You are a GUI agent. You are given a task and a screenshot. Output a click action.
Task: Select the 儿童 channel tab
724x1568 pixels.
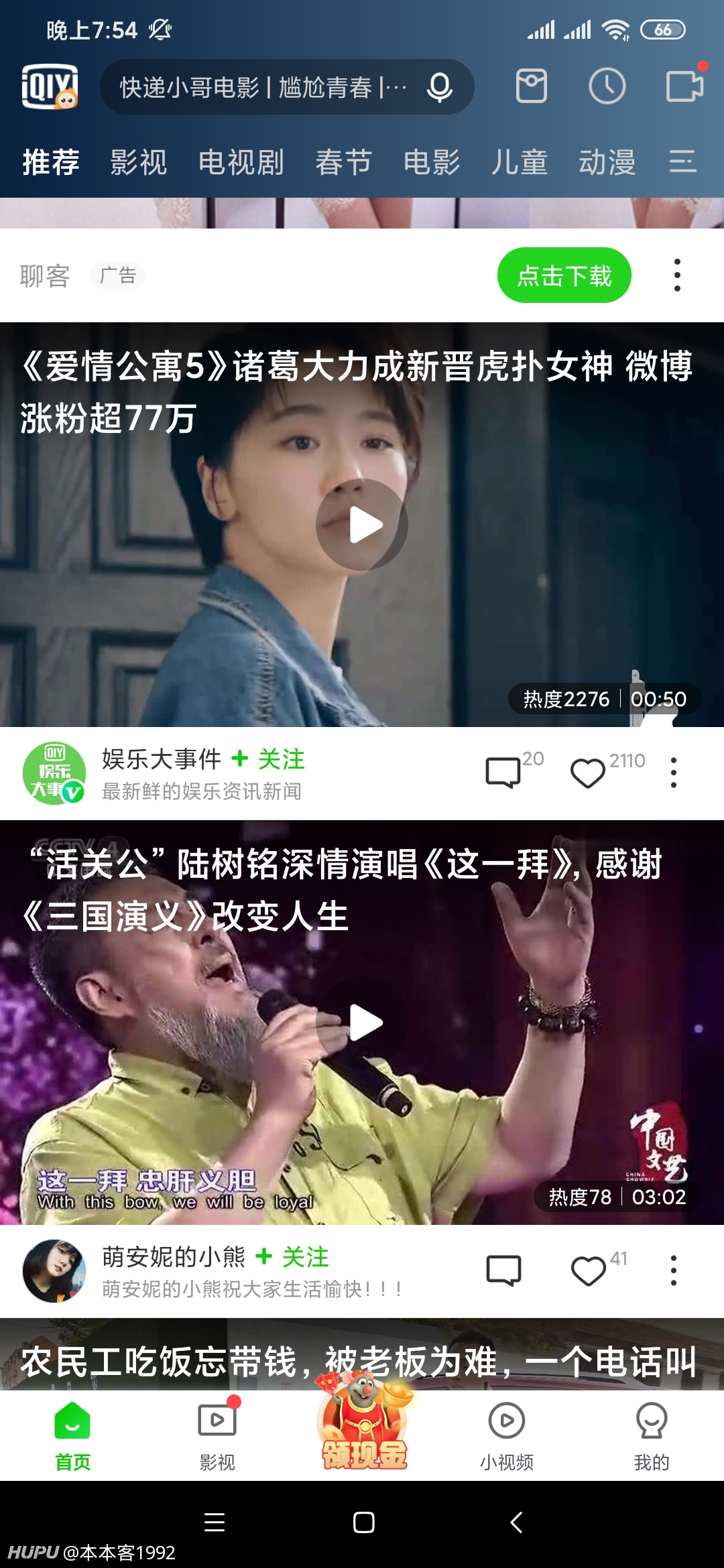[x=520, y=162]
